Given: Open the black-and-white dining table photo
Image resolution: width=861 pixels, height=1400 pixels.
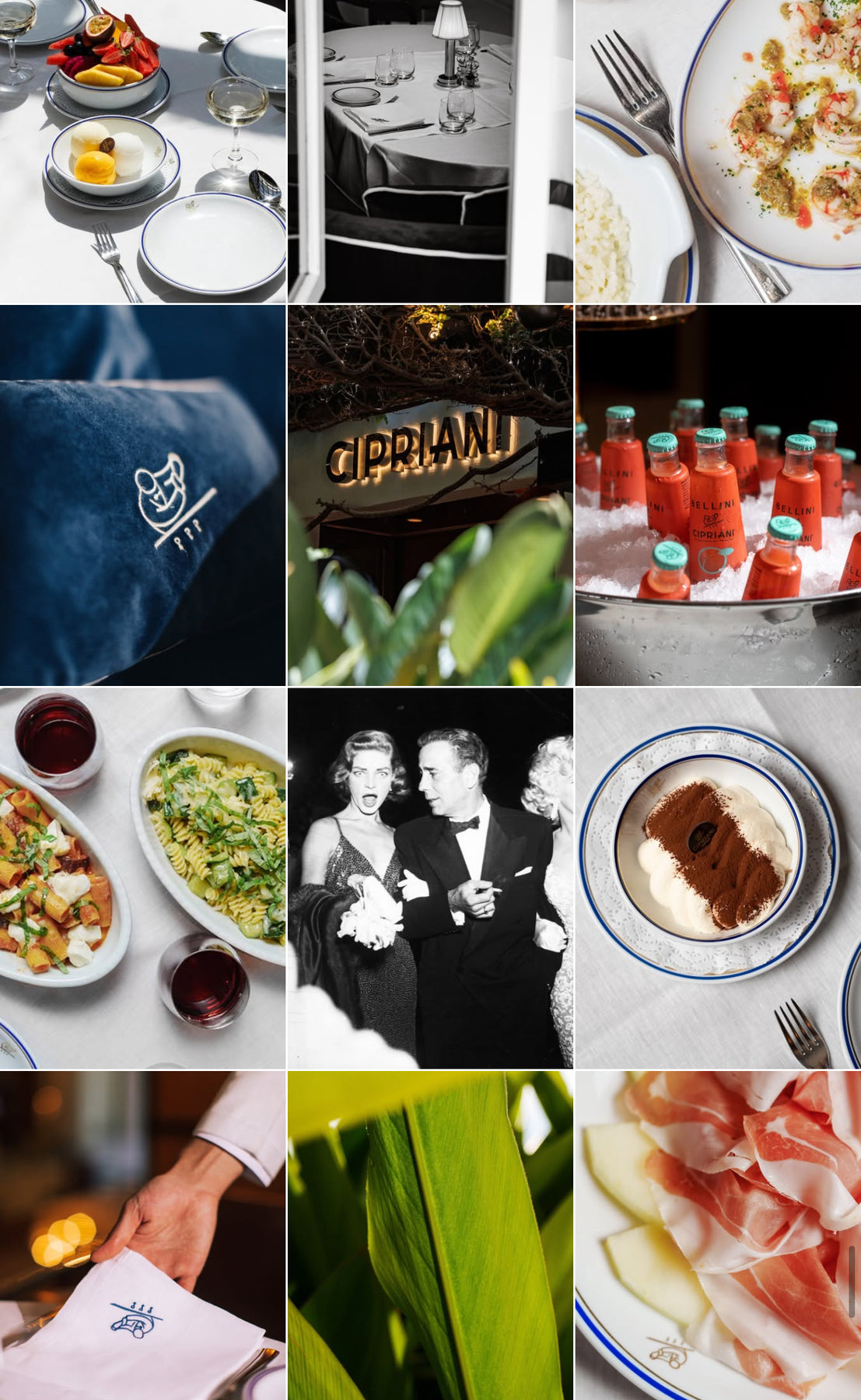Looking at the screenshot, I should pyautogui.click(x=430, y=151).
